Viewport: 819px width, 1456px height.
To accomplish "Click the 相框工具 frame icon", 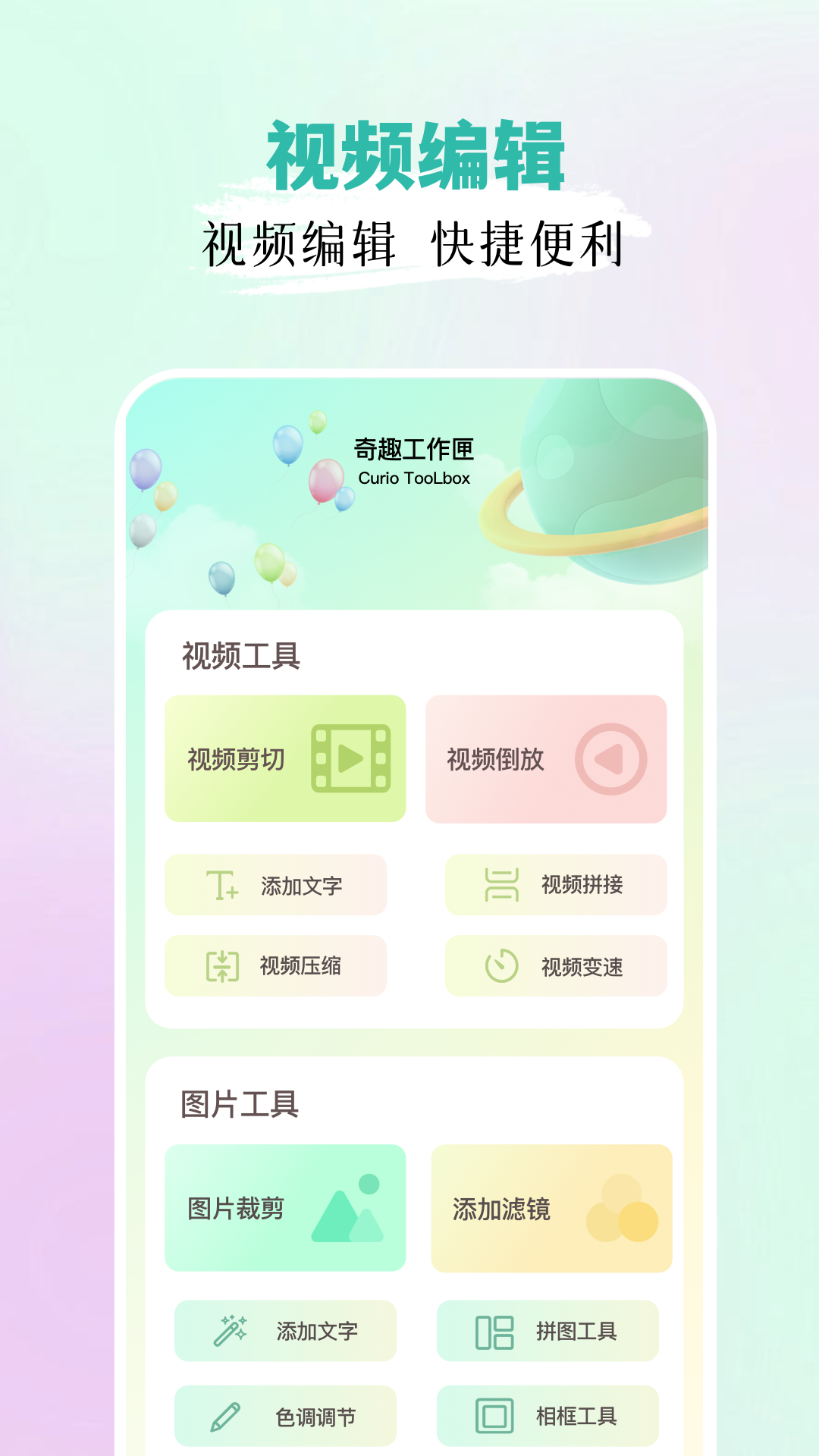I will 497,1414.
